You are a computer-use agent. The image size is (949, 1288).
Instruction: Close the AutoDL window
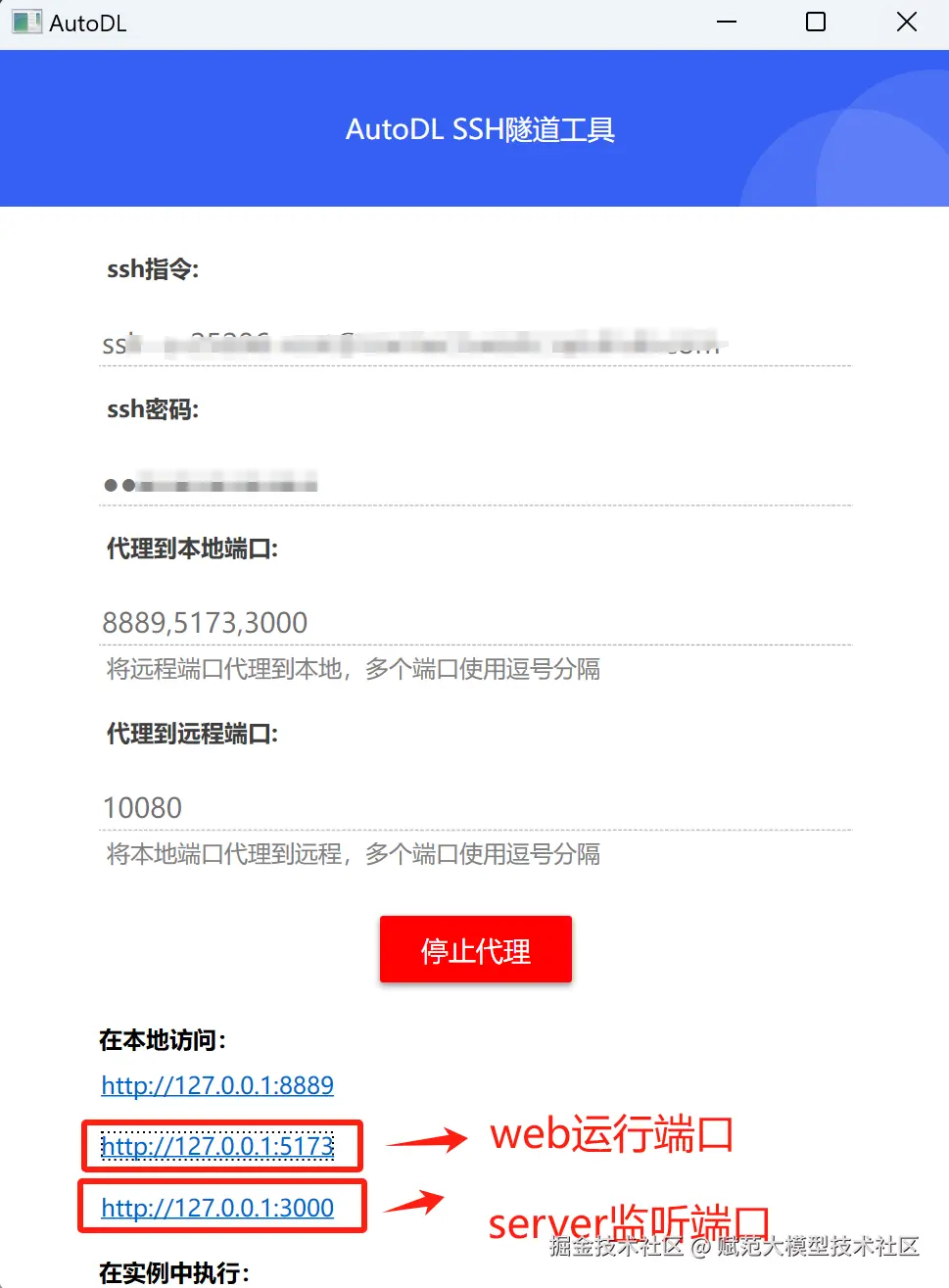pyautogui.click(x=906, y=23)
